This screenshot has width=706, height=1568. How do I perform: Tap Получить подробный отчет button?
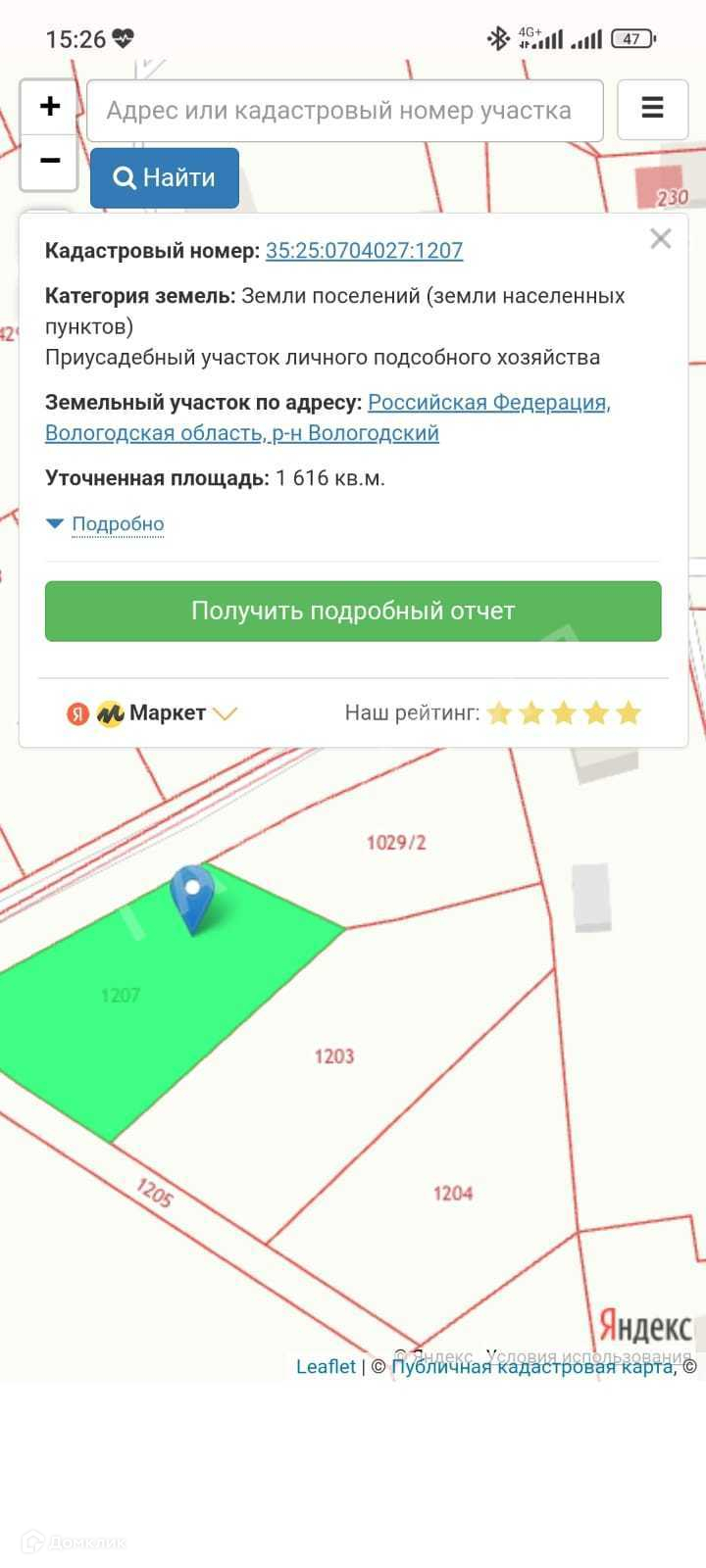[353, 612]
